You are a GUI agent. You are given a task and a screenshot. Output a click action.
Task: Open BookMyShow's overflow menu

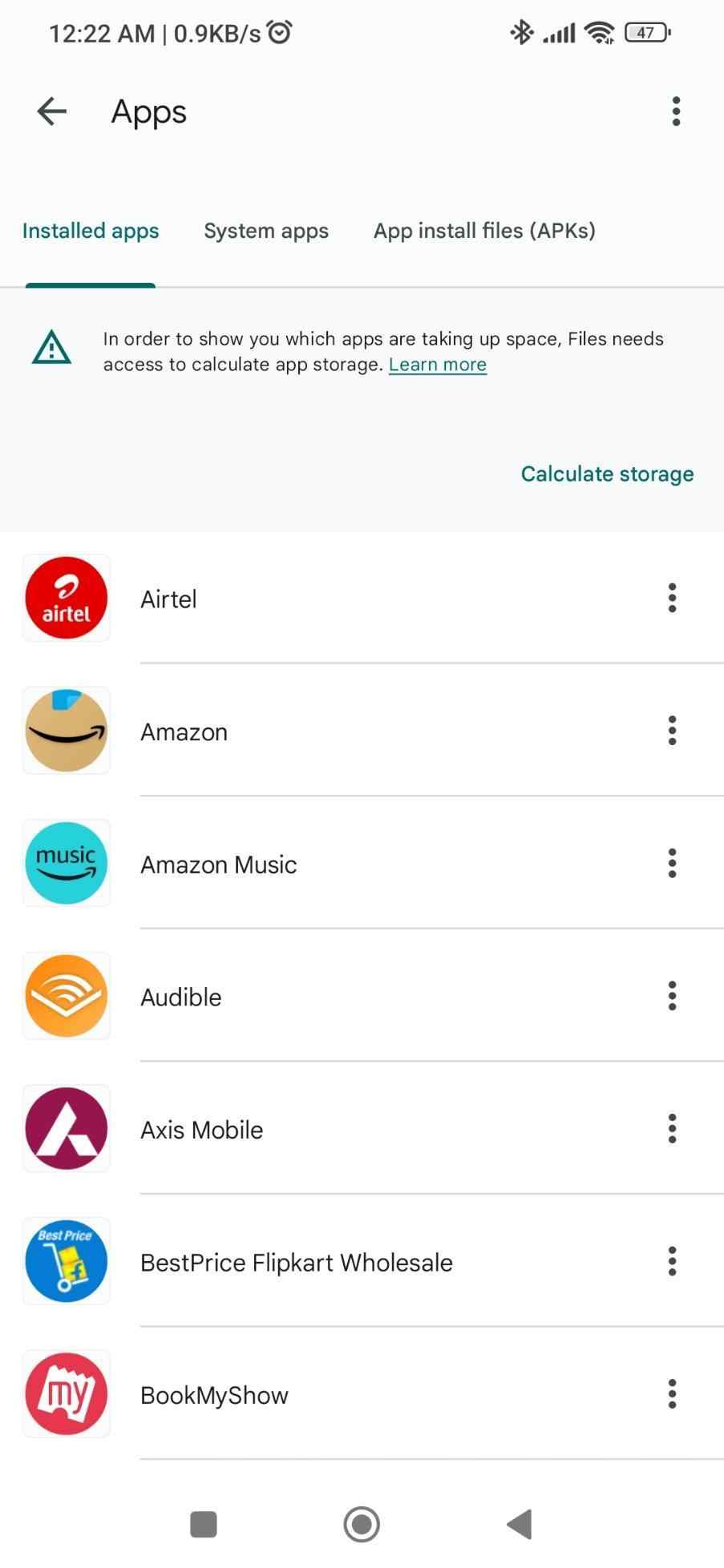point(672,1393)
